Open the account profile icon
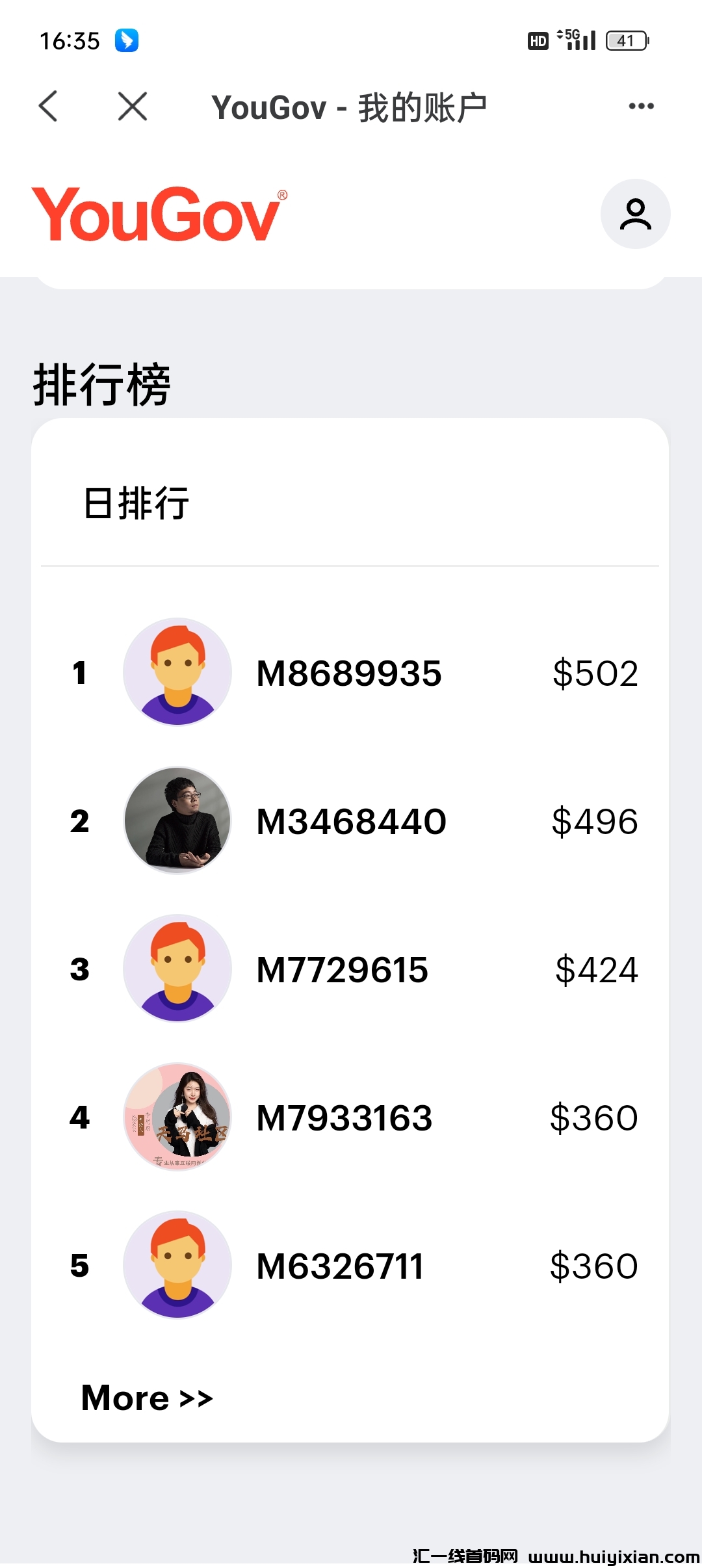 tap(635, 214)
